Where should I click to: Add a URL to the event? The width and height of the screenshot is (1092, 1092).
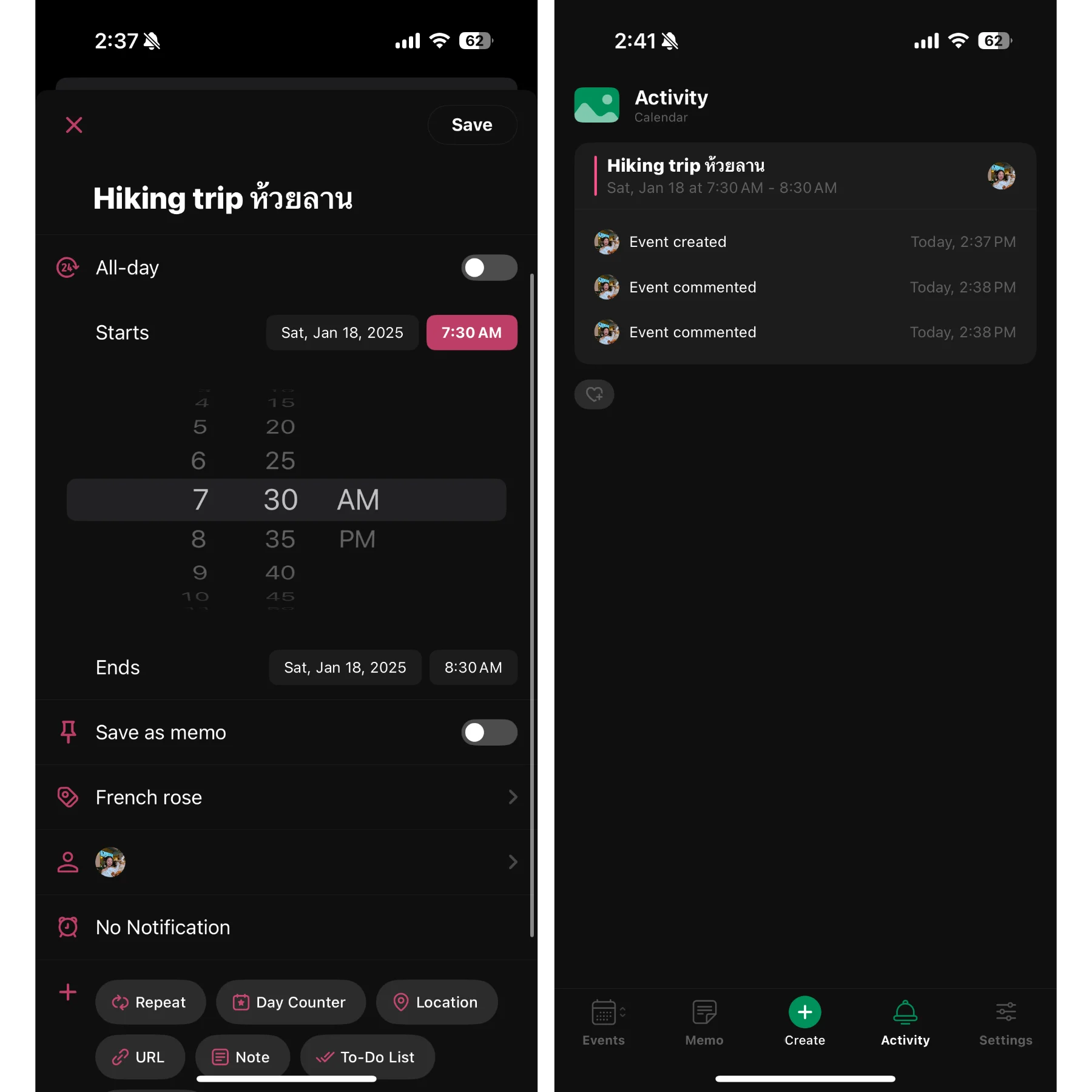[x=140, y=1057]
